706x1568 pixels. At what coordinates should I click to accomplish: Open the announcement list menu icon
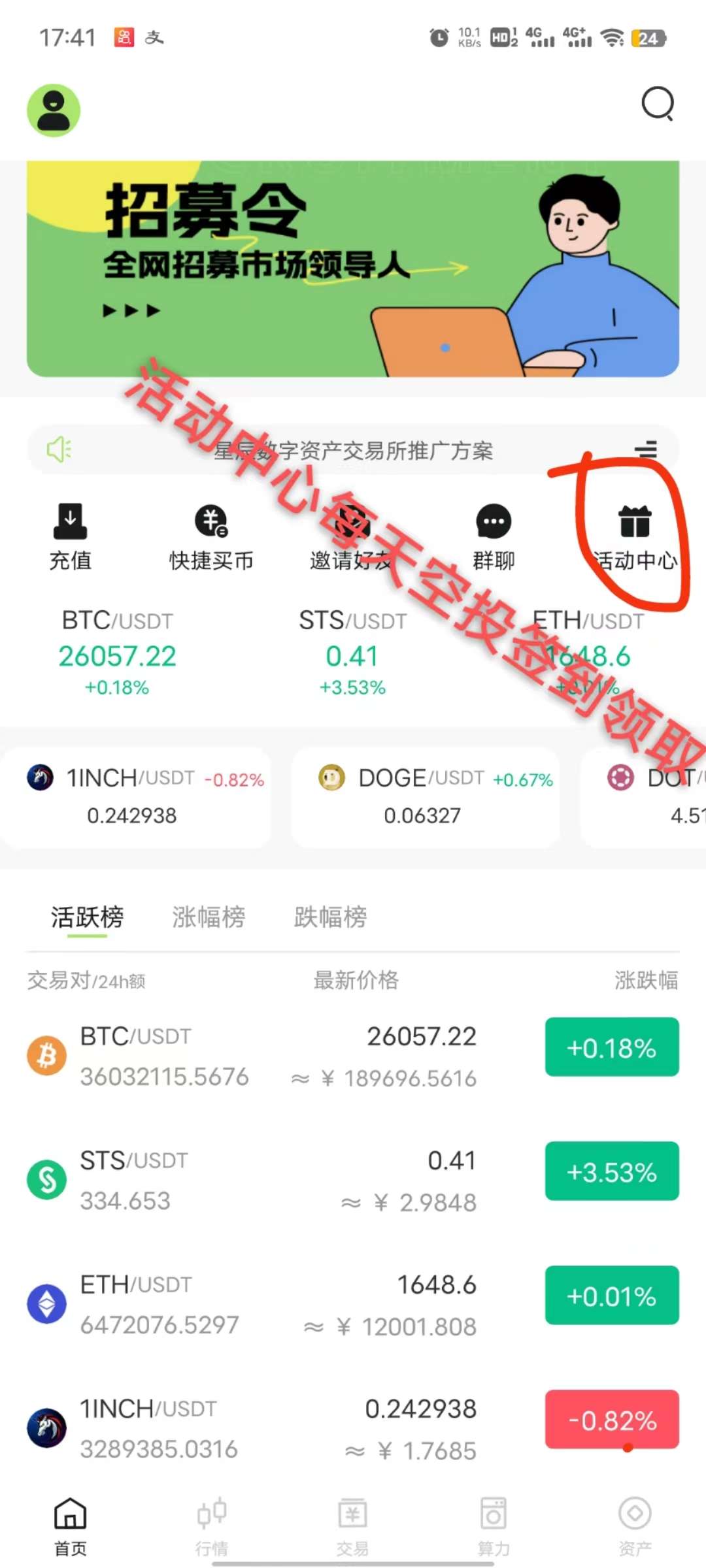pos(646,449)
